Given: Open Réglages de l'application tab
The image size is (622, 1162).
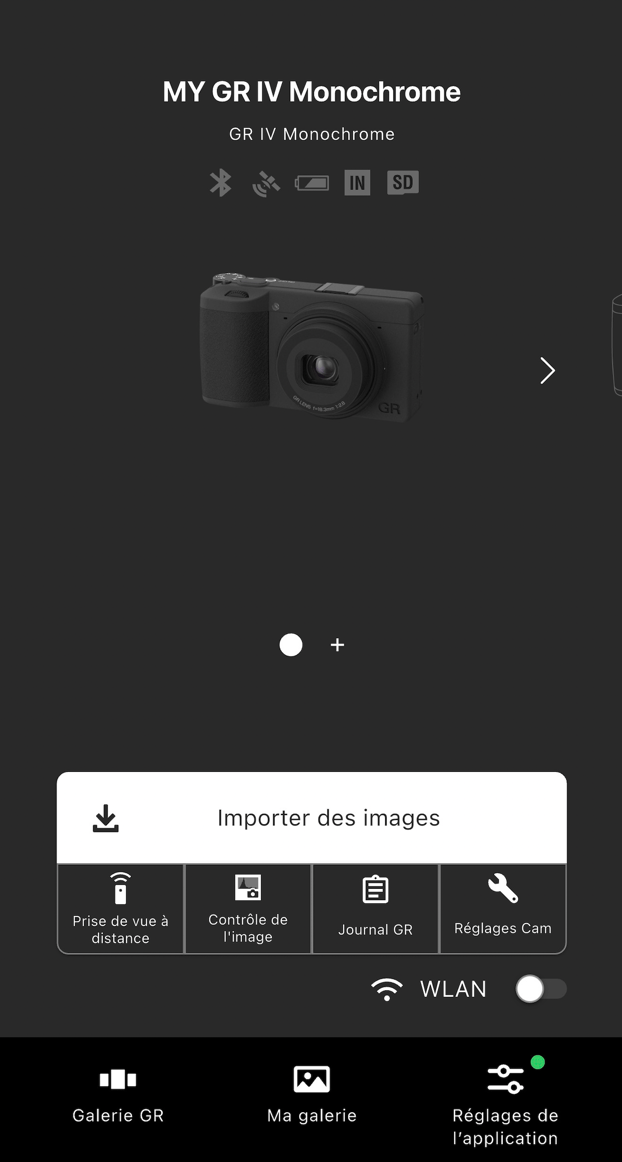Looking at the screenshot, I should (x=505, y=1102).
